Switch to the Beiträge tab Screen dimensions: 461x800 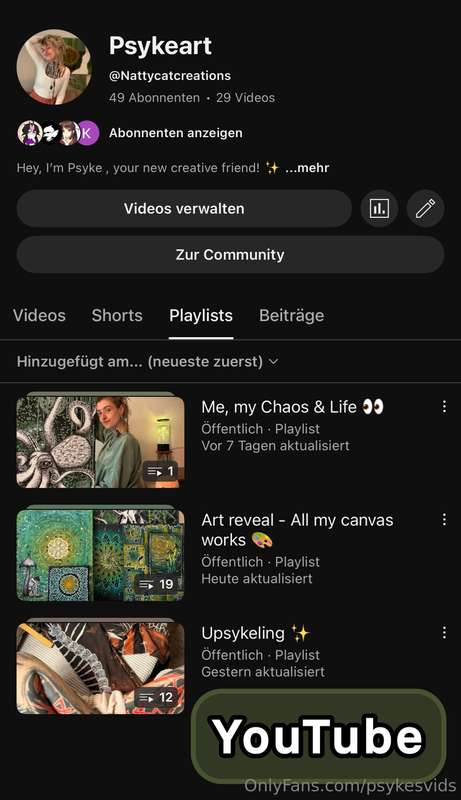(292, 315)
